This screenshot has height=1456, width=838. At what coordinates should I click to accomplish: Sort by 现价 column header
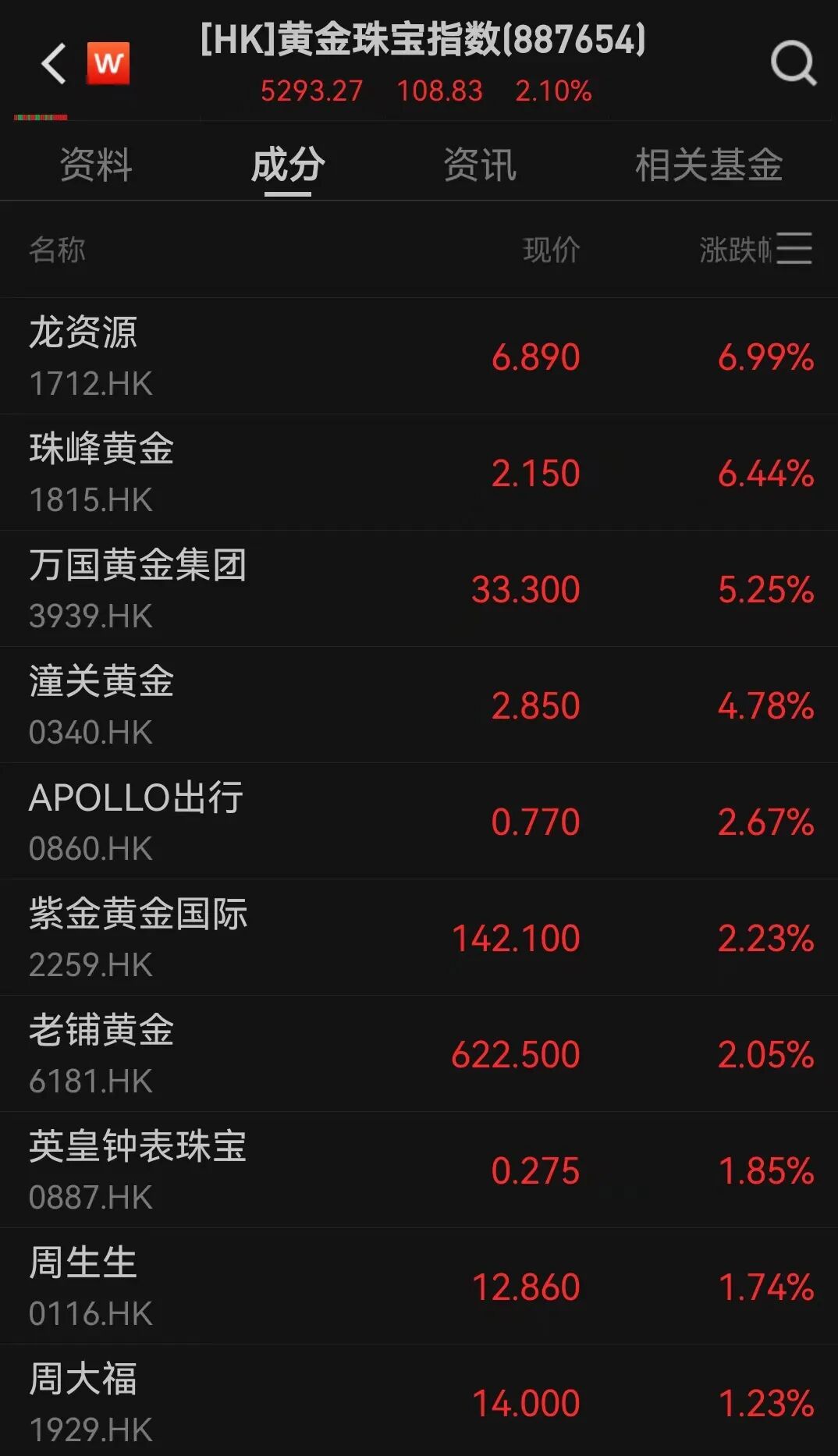click(x=550, y=248)
